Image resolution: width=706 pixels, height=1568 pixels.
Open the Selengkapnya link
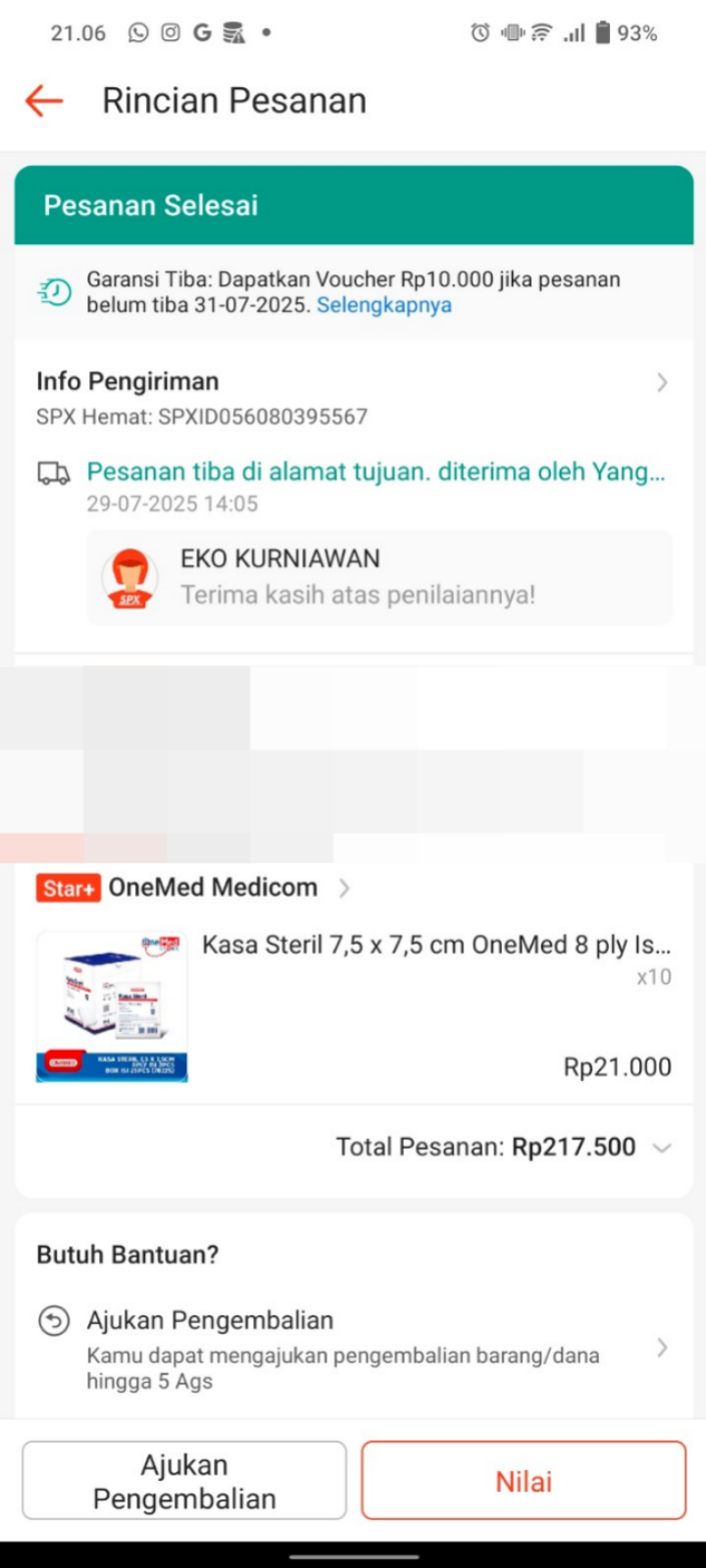(383, 305)
